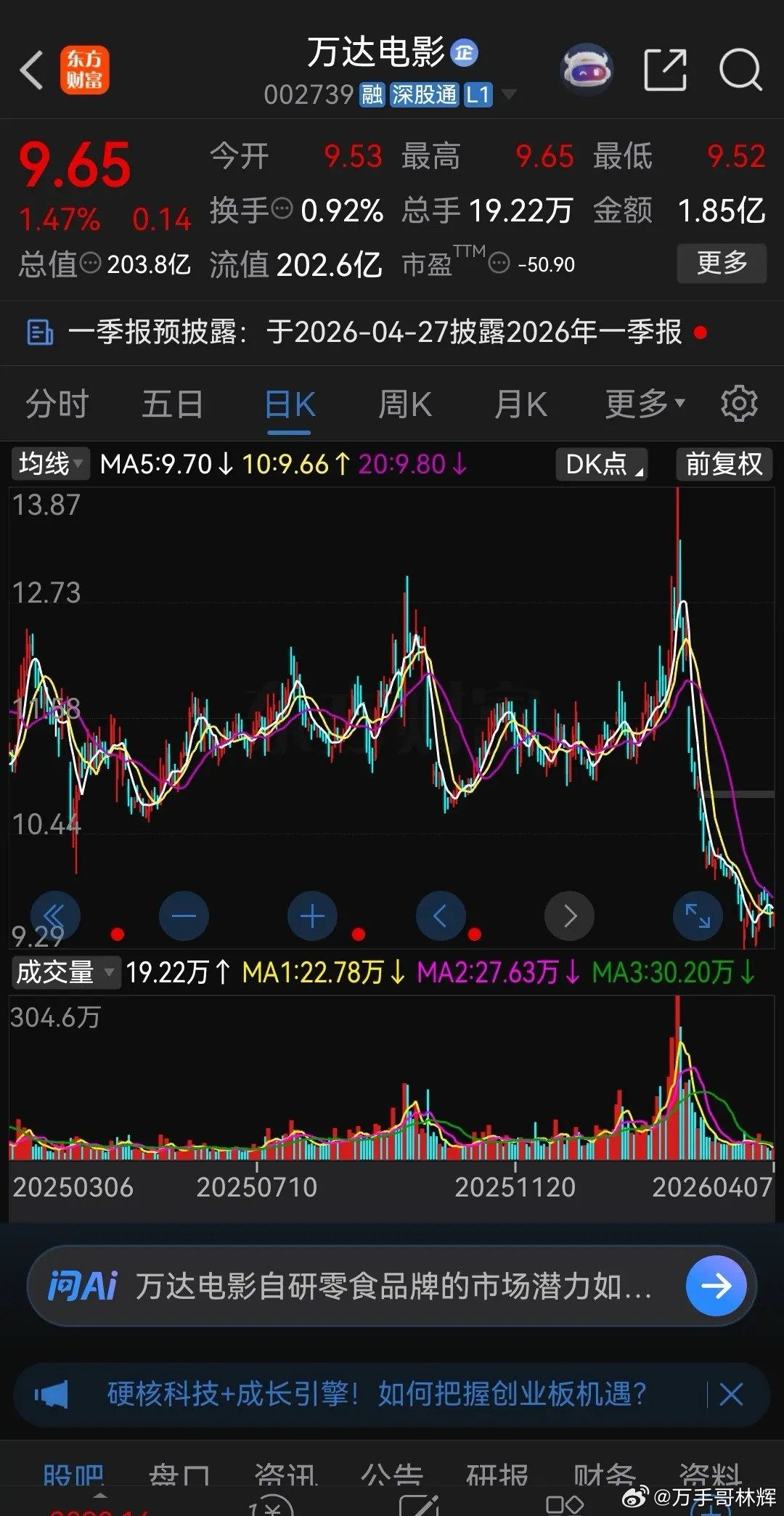Enable the DK点 indicator overlay
784x1516 pixels.
[x=600, y=464]
